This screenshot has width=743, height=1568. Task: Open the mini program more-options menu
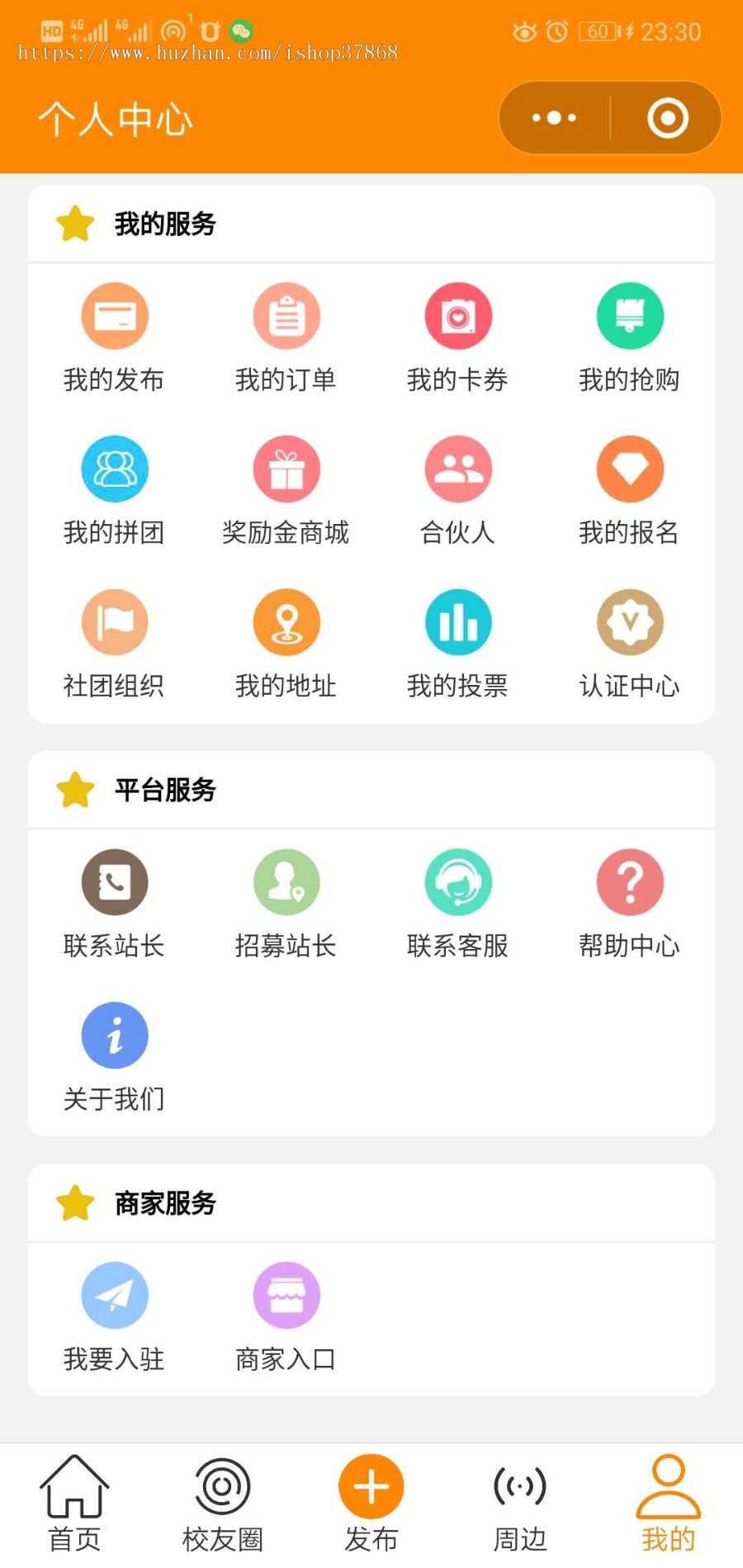554,118
